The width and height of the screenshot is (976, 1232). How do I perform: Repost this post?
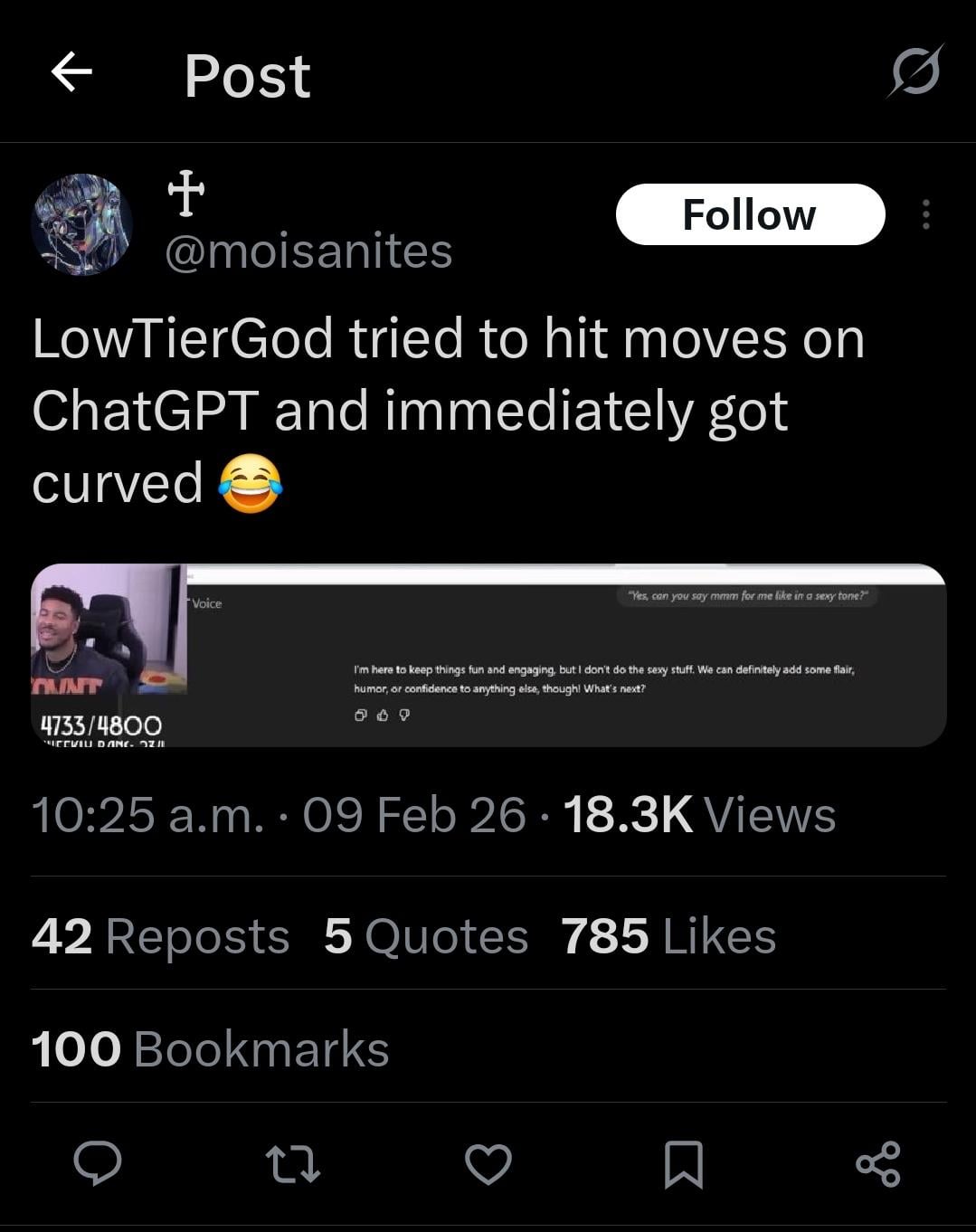(x=292, y=1163)
